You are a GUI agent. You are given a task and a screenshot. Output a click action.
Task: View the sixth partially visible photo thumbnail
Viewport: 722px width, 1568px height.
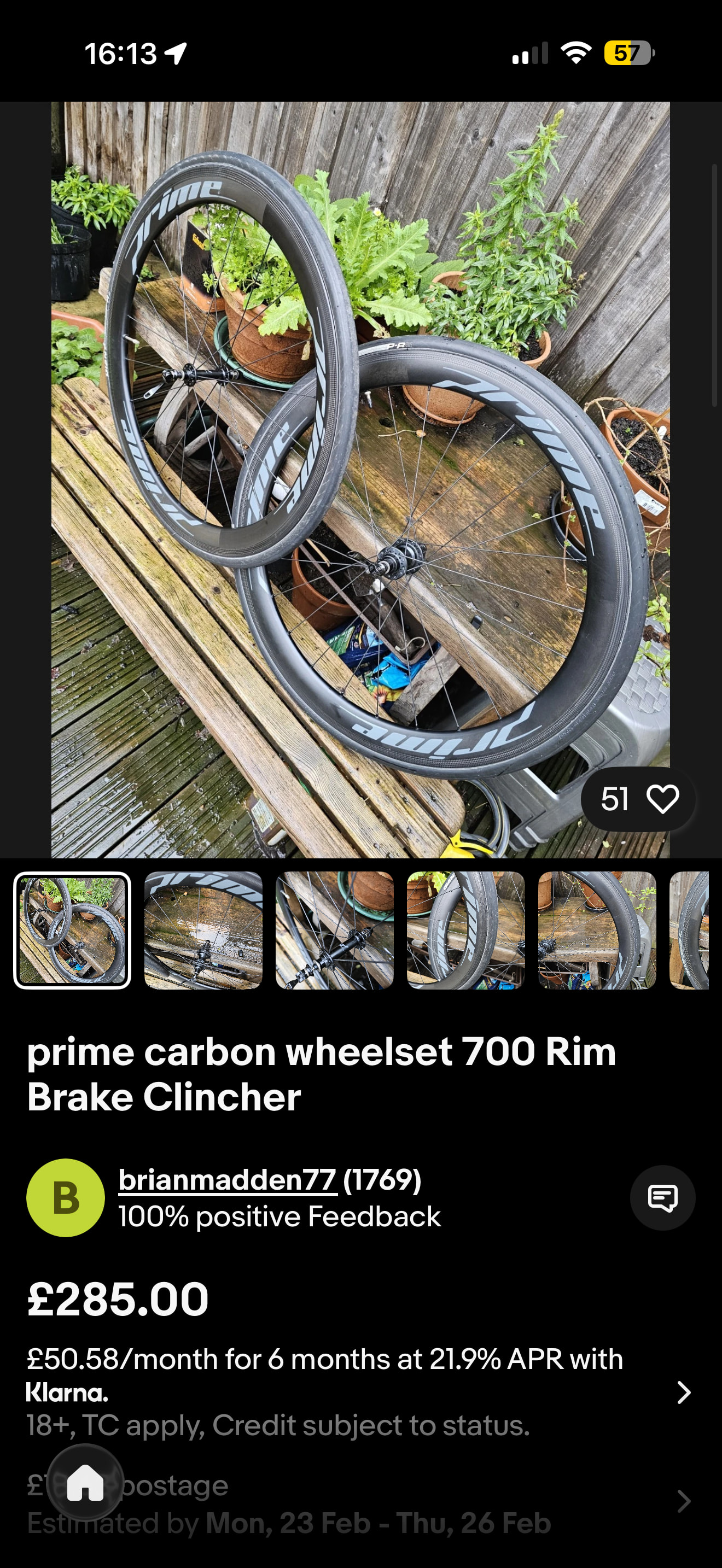click(689, 930)
